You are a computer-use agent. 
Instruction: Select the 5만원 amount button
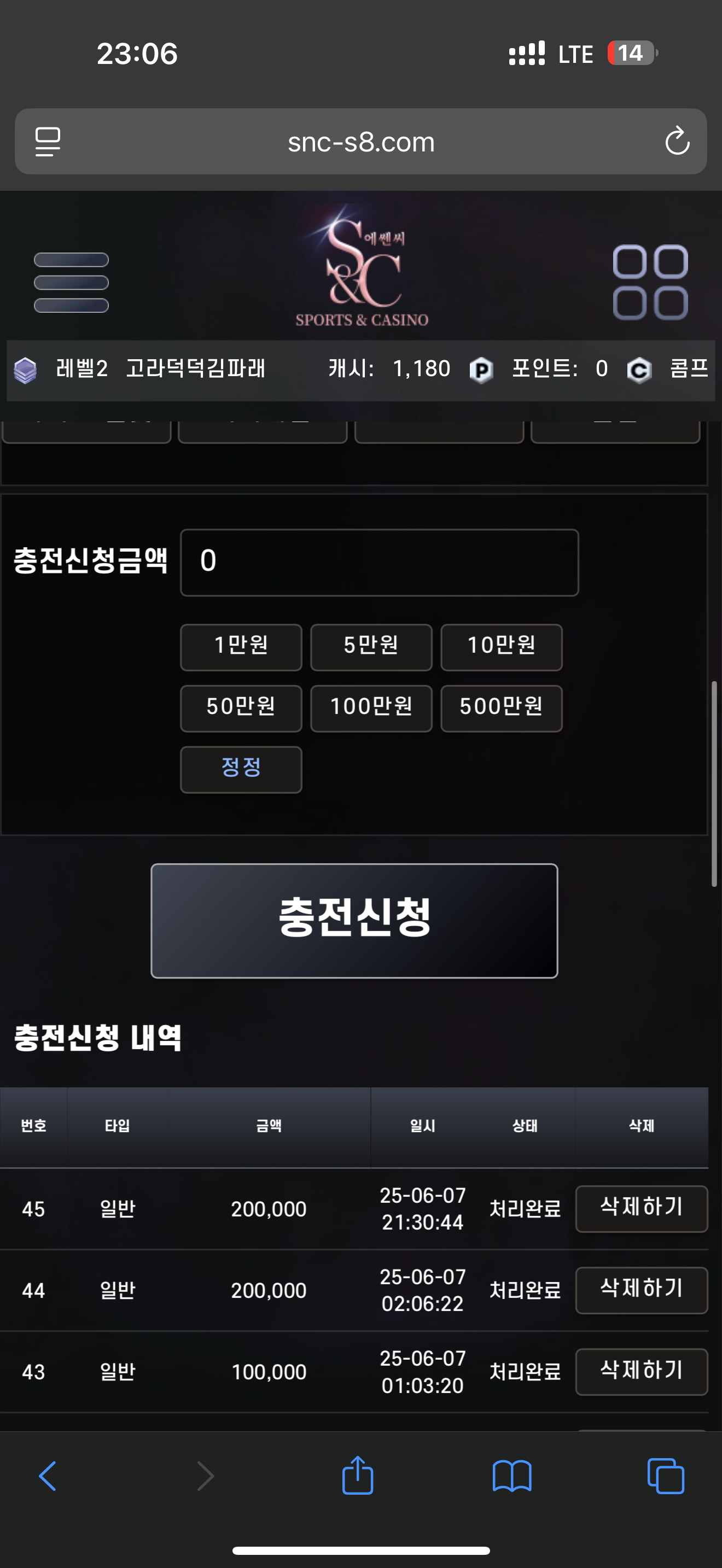[371, 647]
